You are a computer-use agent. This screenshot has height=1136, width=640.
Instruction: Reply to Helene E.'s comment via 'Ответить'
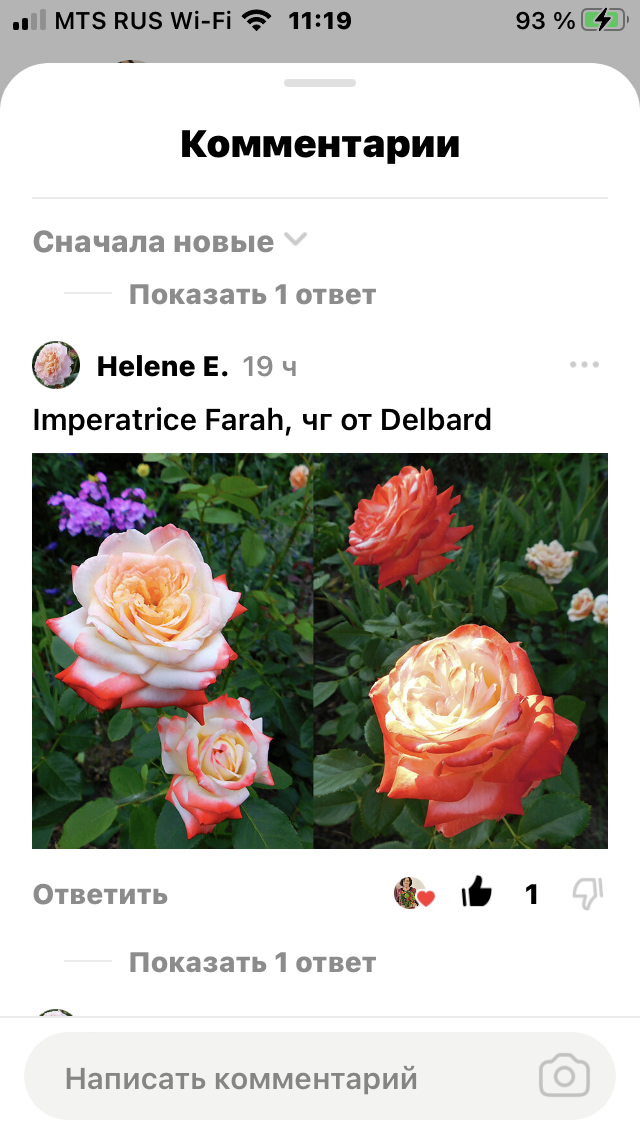[x=100, y=894]
